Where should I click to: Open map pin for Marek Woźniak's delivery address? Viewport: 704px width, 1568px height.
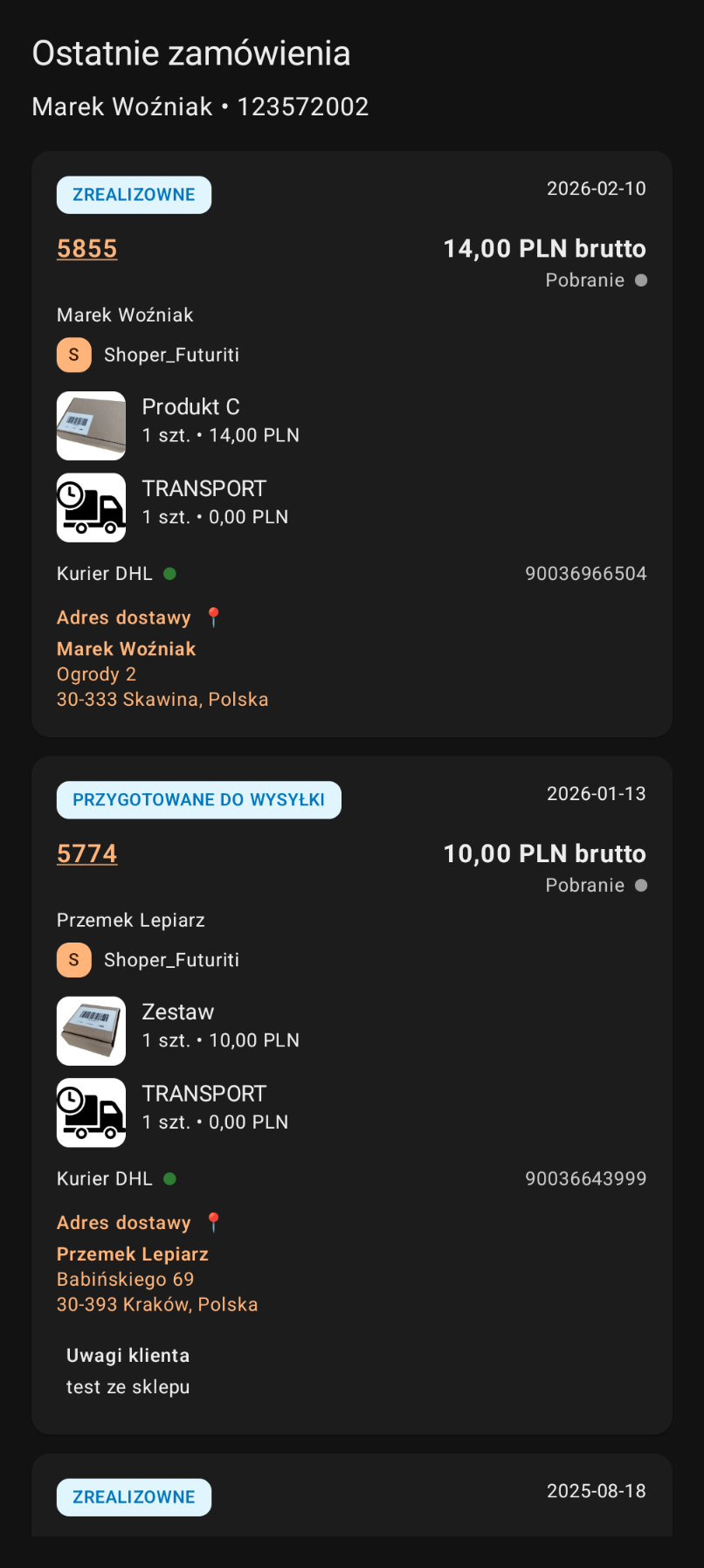pyautogui.click(x=213, y=618)
